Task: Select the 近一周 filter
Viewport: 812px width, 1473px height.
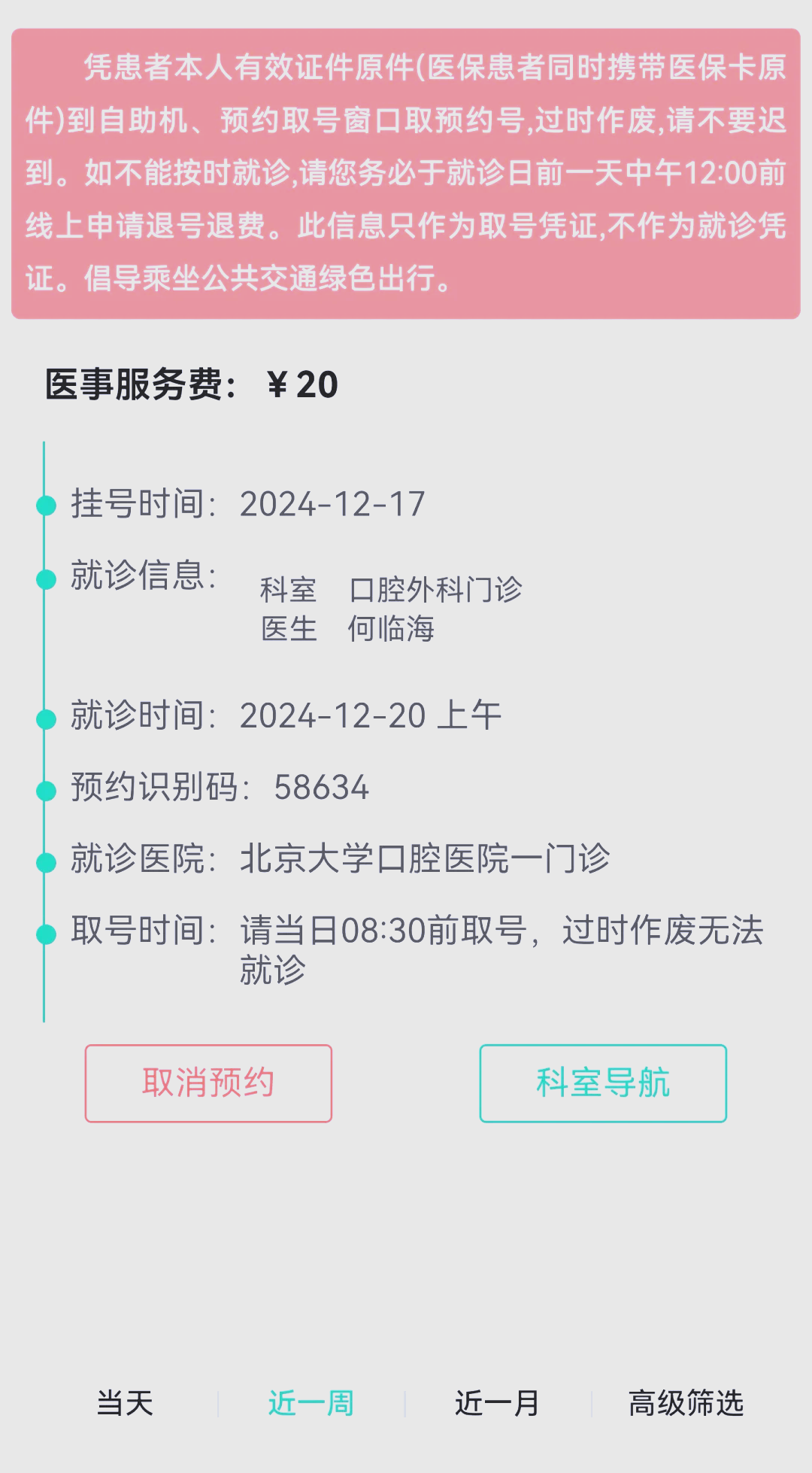Action: coord(311,1403)
